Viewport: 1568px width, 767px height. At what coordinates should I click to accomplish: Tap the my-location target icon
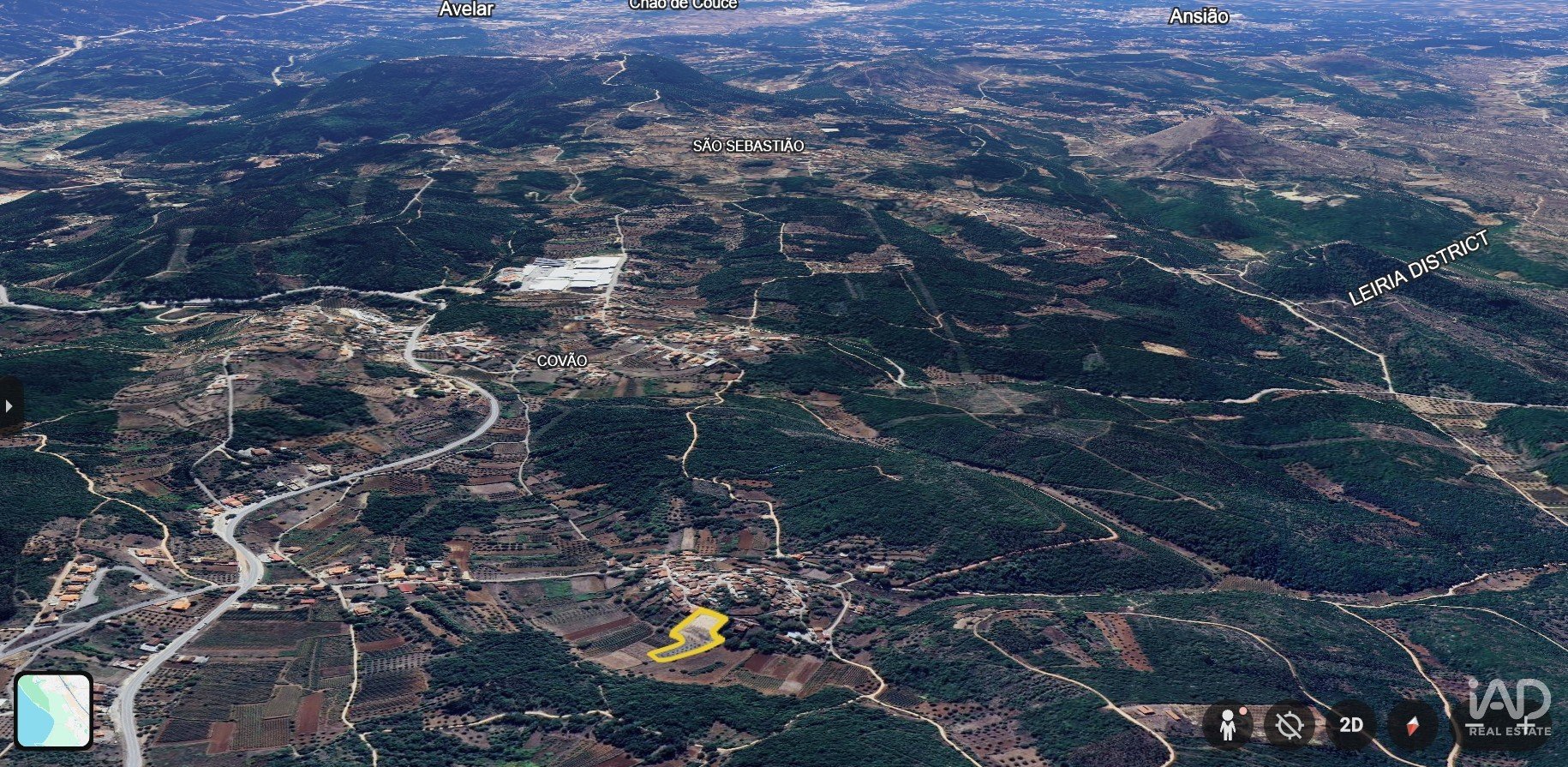pyautogui.click(x=1290, y=725)
